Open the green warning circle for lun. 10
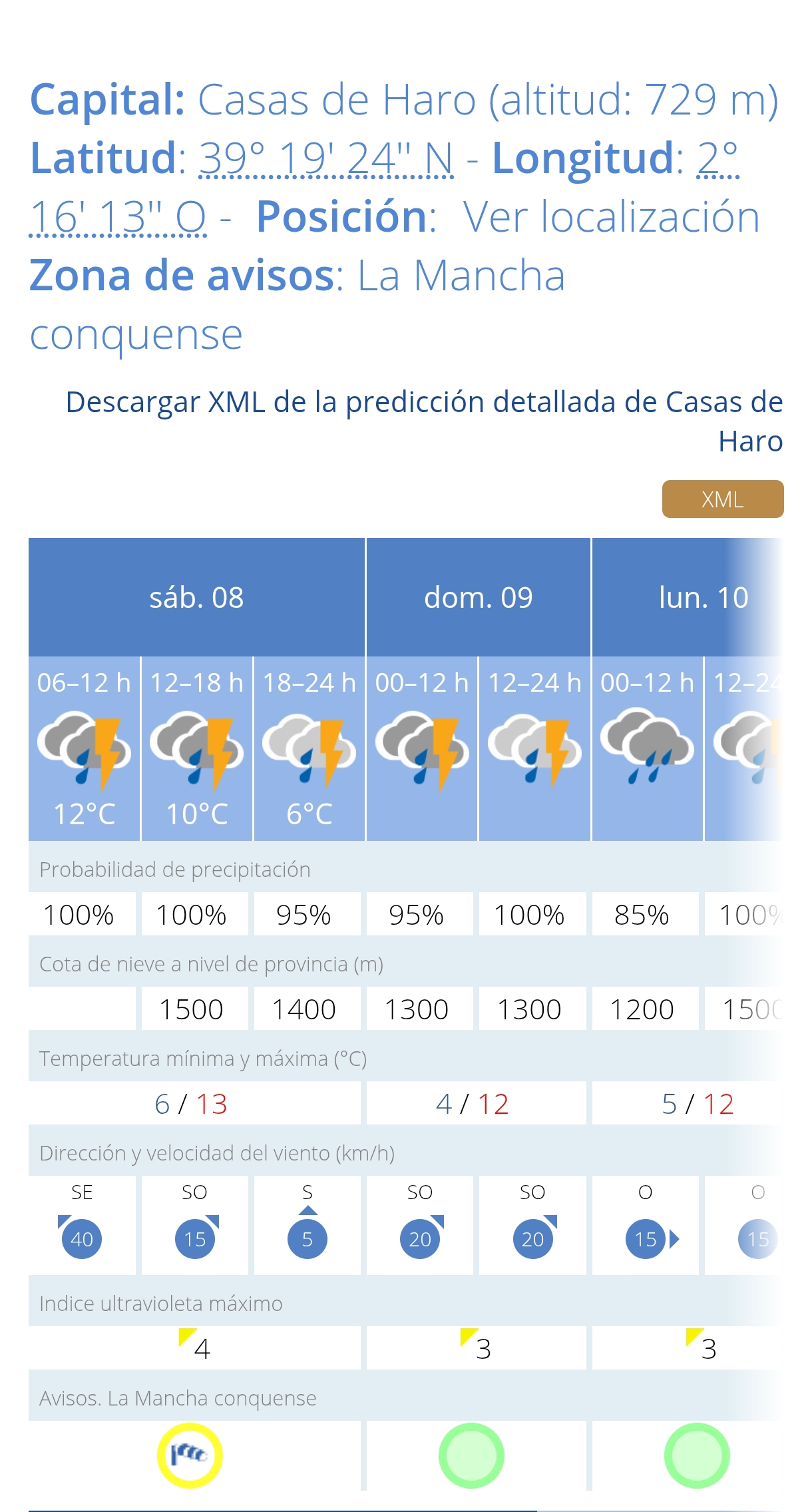 [x=697, y=1455]
